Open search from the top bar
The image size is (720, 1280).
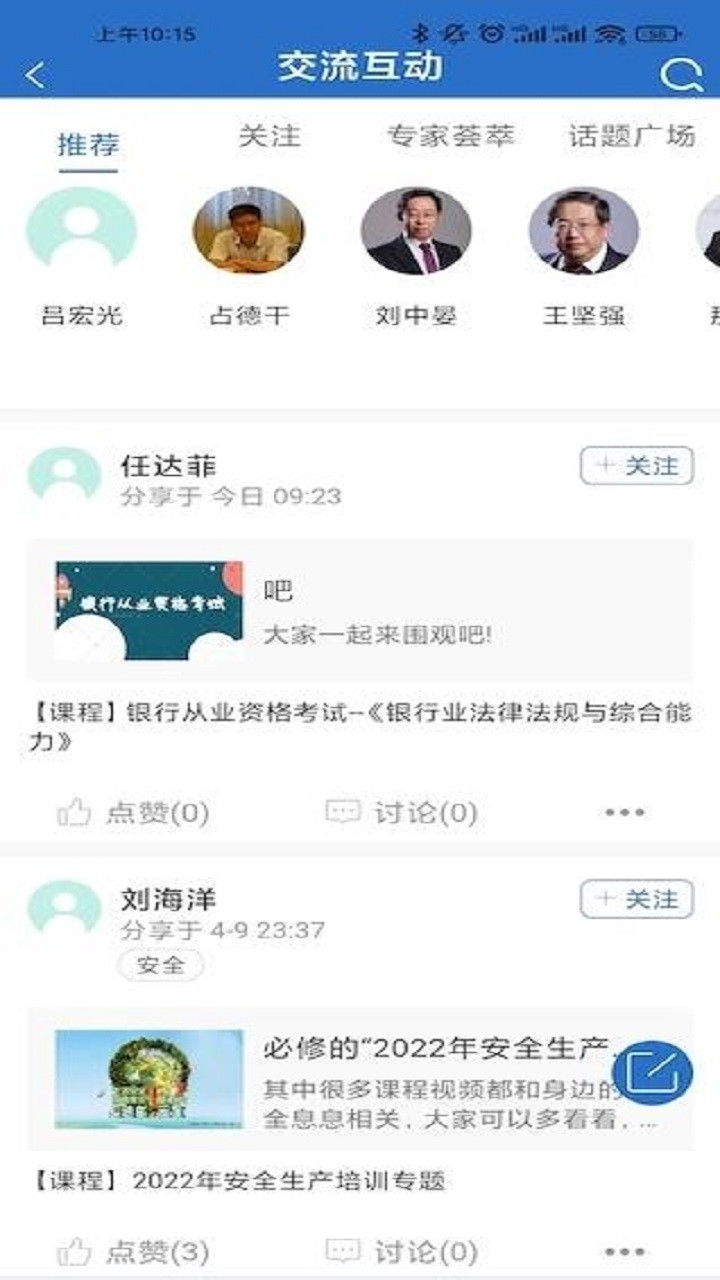coord(683,76)
